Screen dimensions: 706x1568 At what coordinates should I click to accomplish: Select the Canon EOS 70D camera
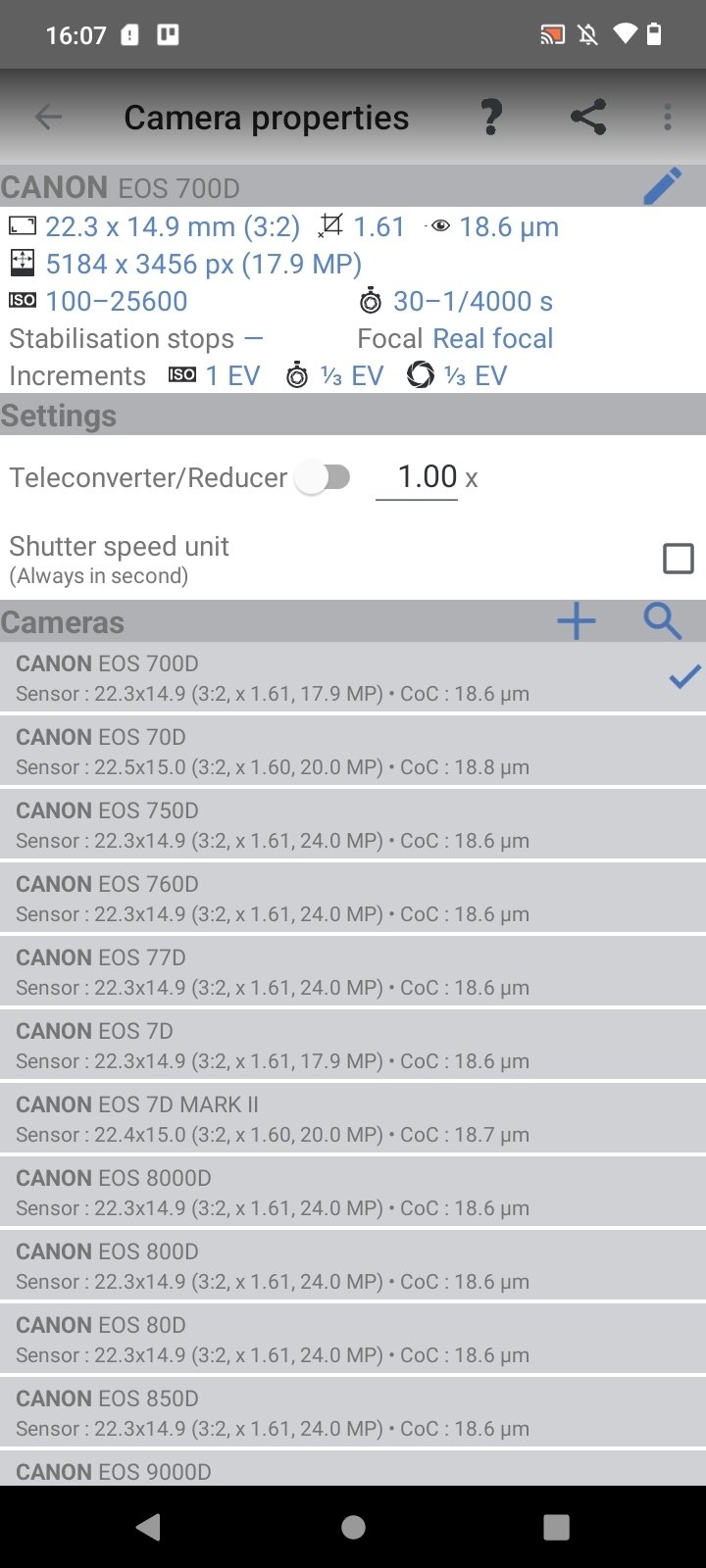click(353, 752)
